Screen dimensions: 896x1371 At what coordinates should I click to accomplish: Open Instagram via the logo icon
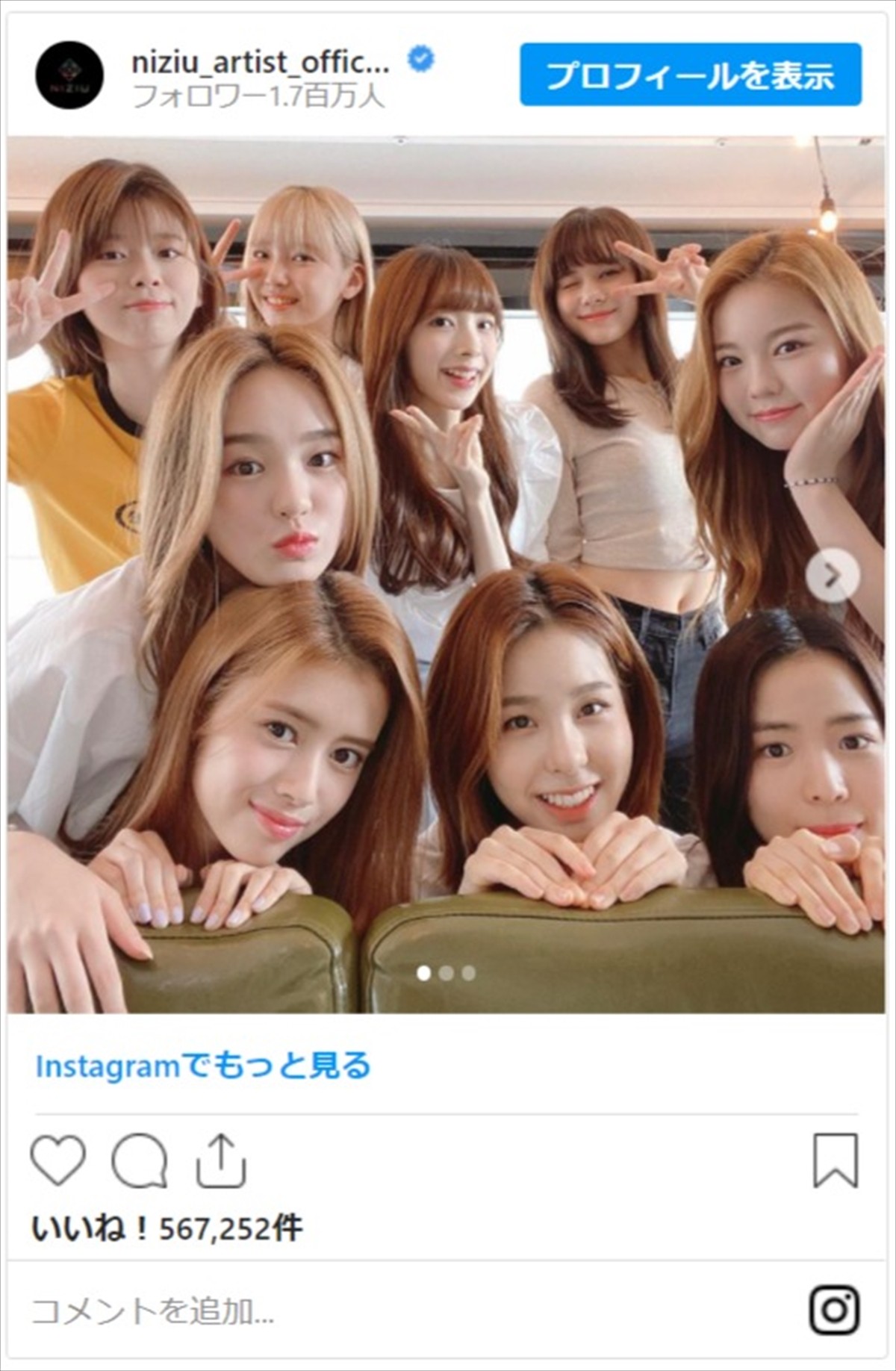pos(835,1311)
